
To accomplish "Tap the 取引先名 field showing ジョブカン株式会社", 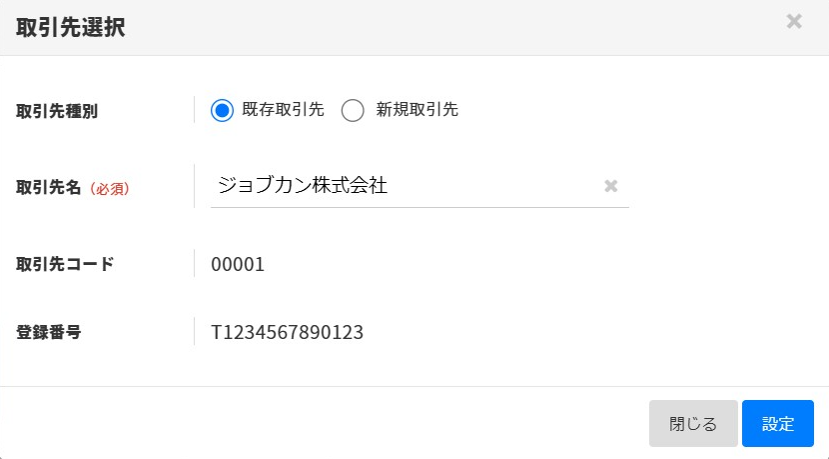I will (x=400, y=185).
